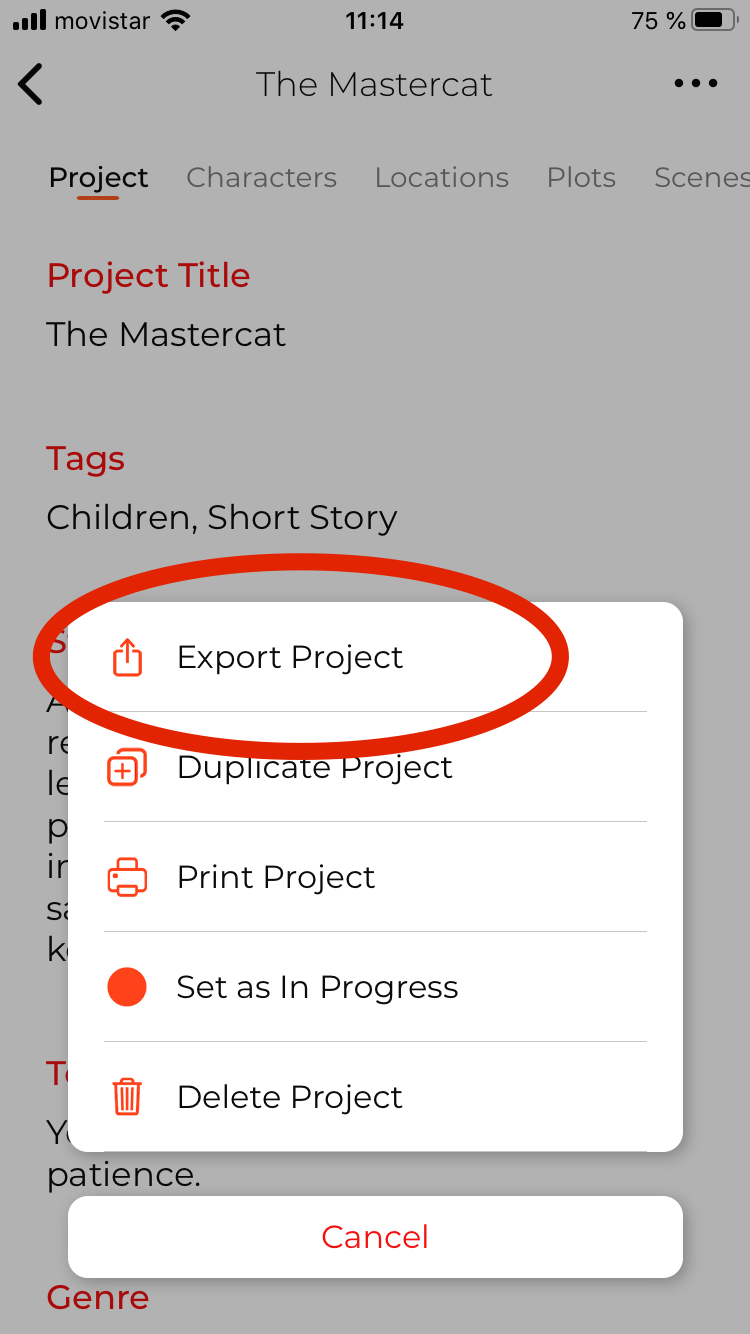Open the three-dot overflow menu
Image resolution: width=750 pixels, height=1334 pixels.
point(696,84)
